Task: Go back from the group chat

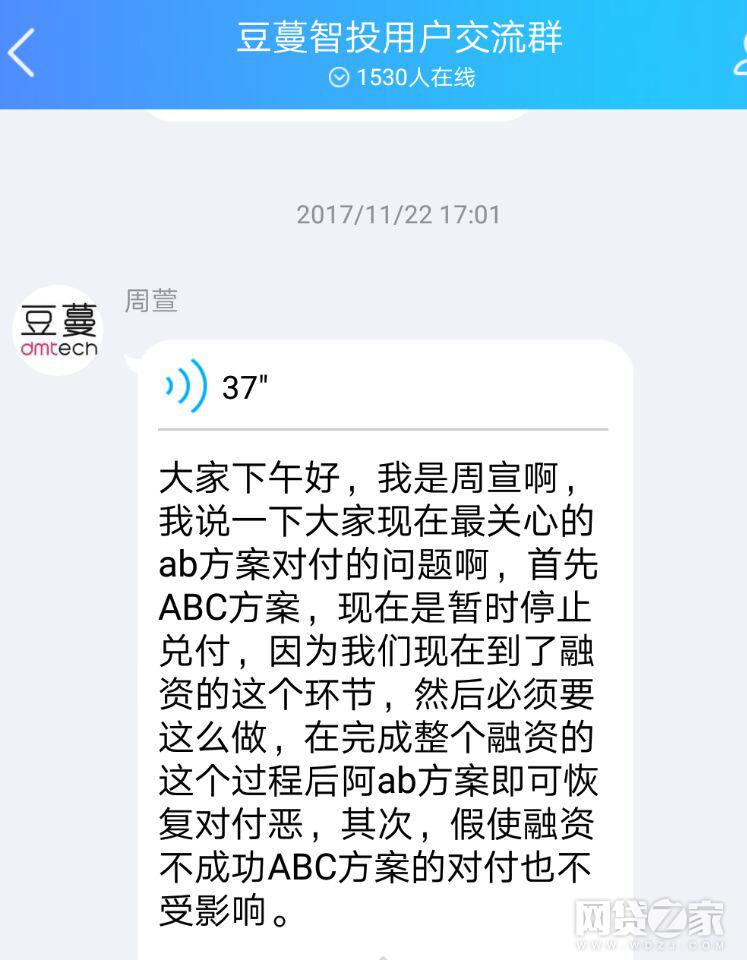Action: [x=22, y=52]
